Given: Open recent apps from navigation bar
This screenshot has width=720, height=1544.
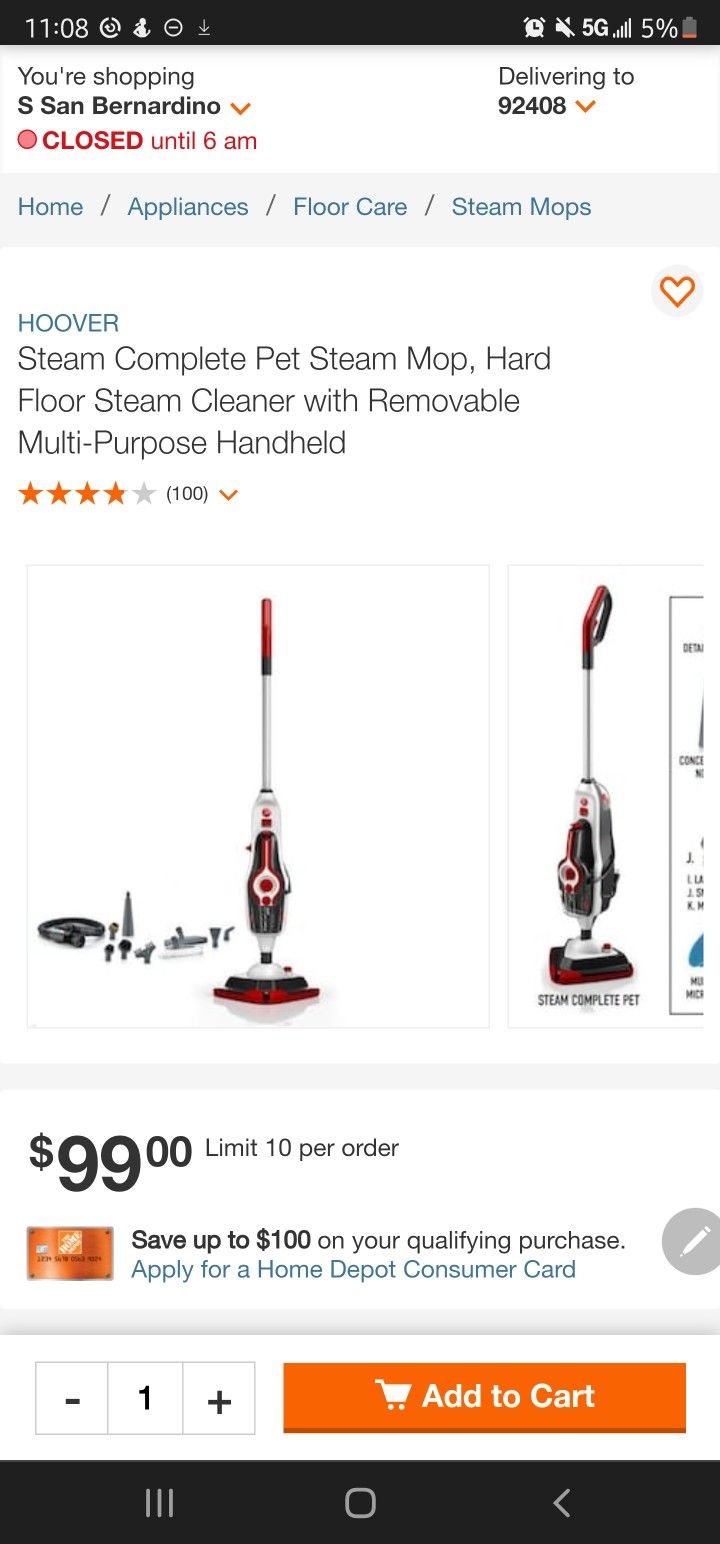Looking at the screenshot, I should click(x=159, y=1502).
